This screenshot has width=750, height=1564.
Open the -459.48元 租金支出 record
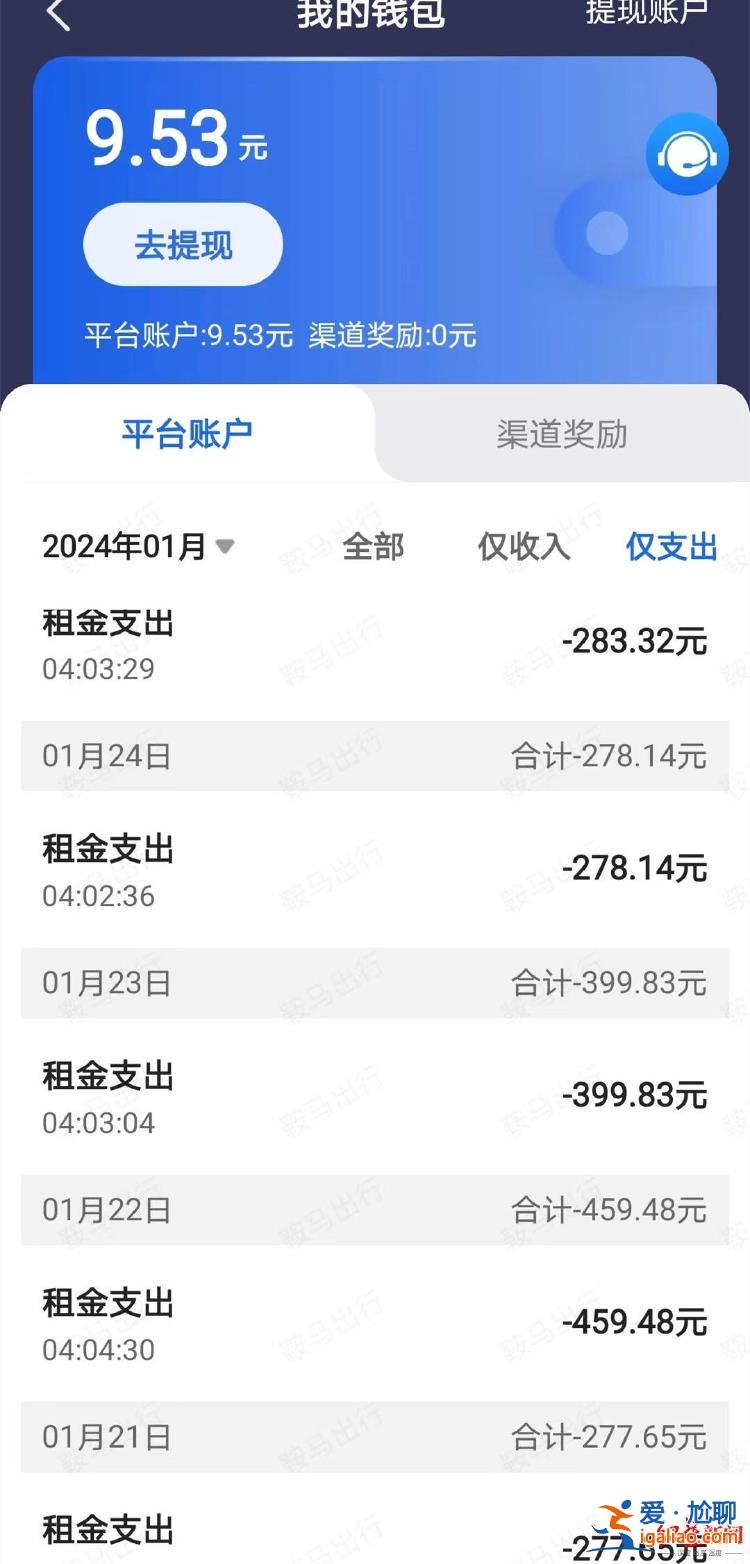[x=375, y=1324]
